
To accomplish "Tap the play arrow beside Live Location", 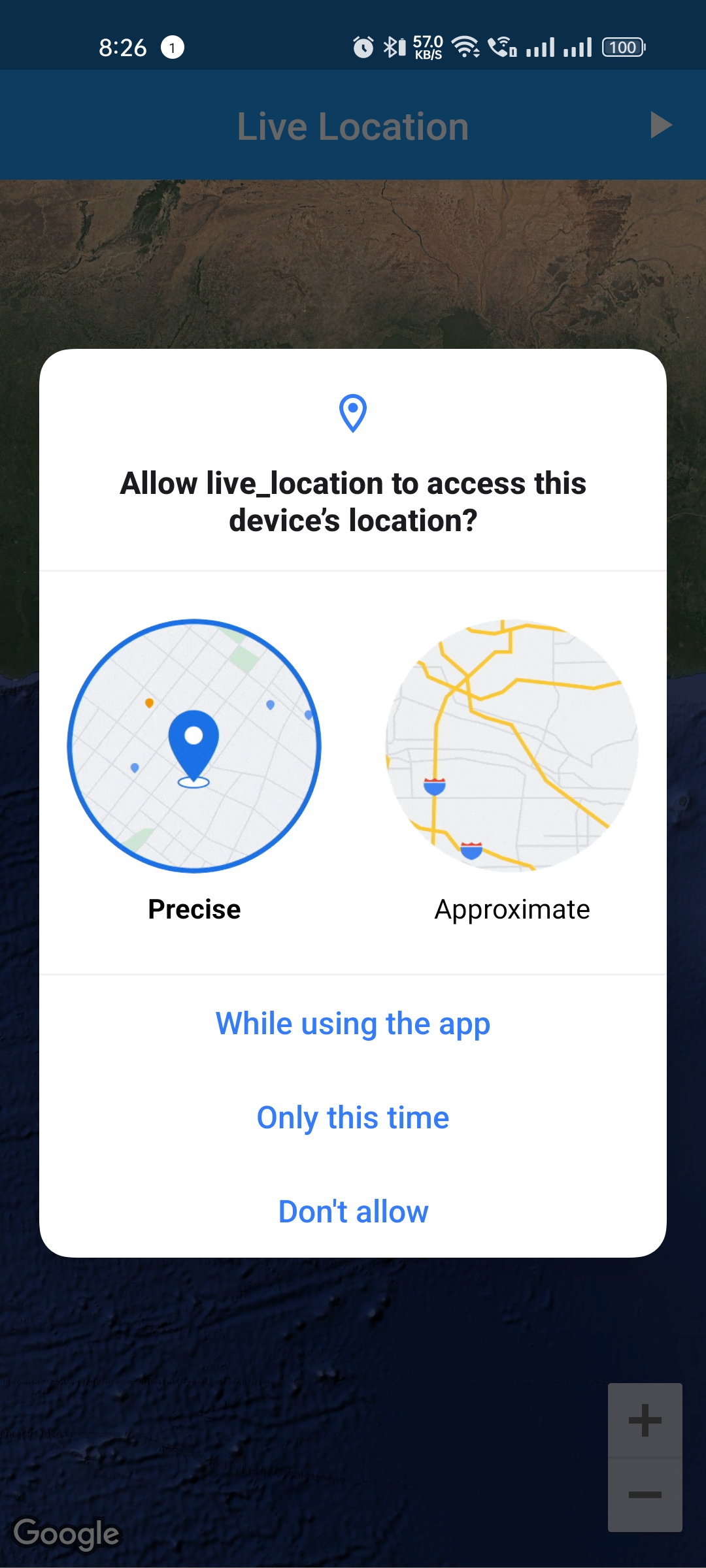I will pos(662,125).
